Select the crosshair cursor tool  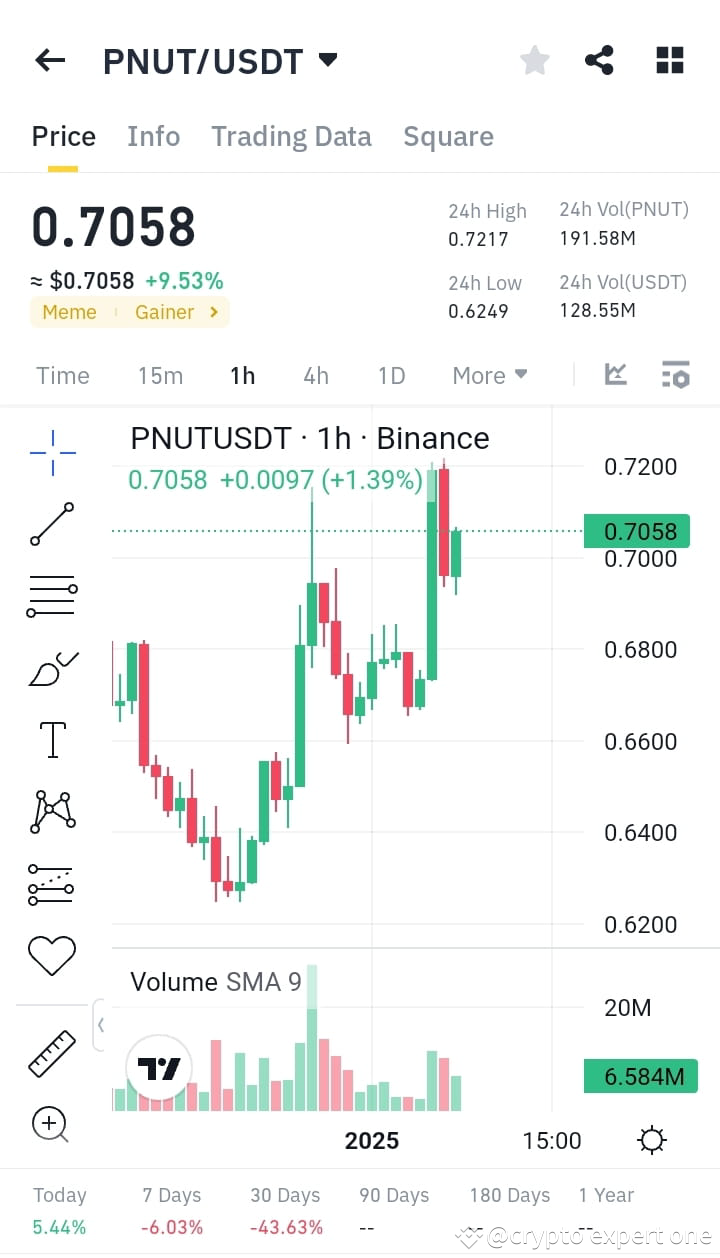click(x=52, y=451)
